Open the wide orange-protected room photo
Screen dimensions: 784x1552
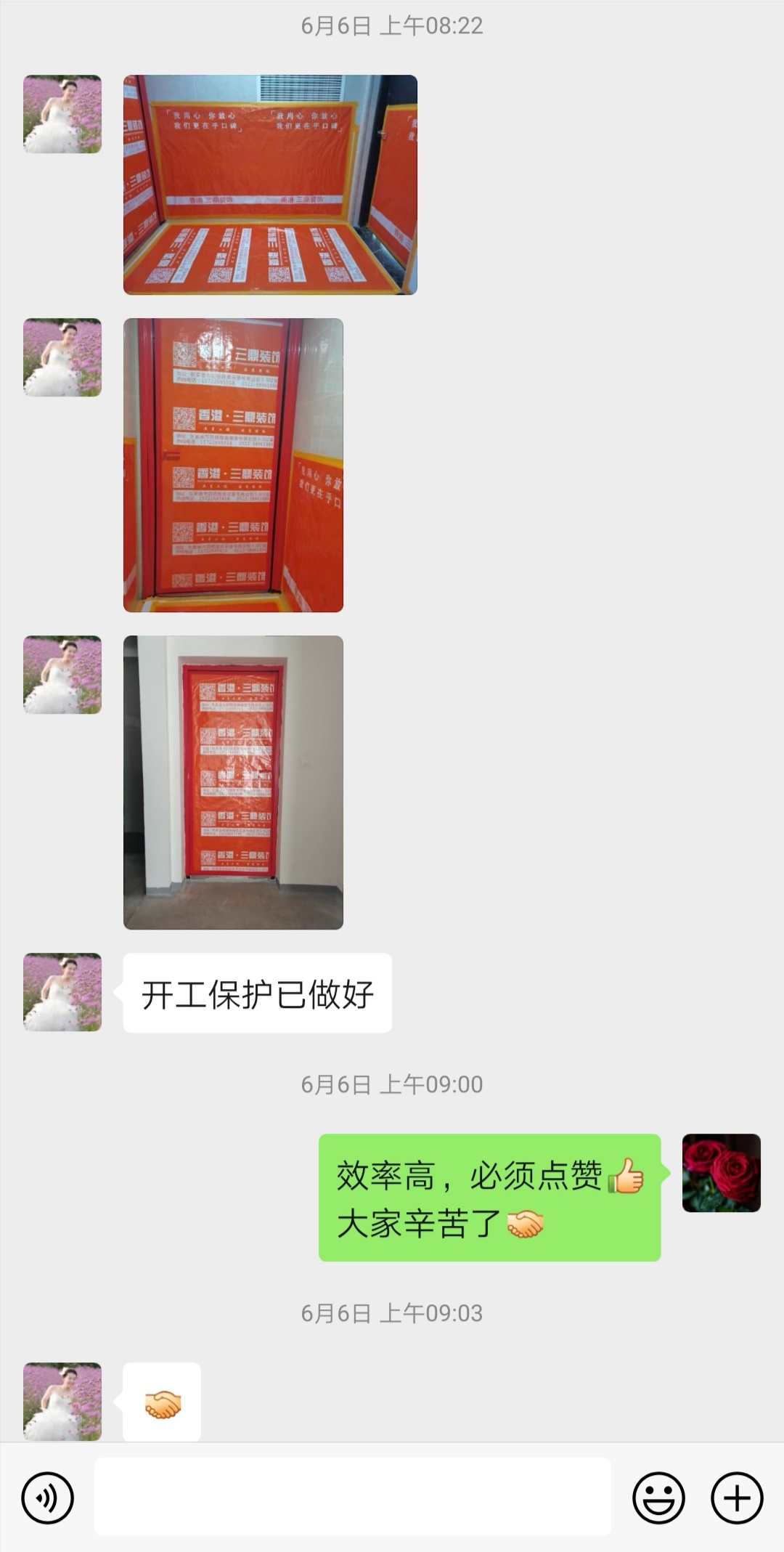click(270, 184)
